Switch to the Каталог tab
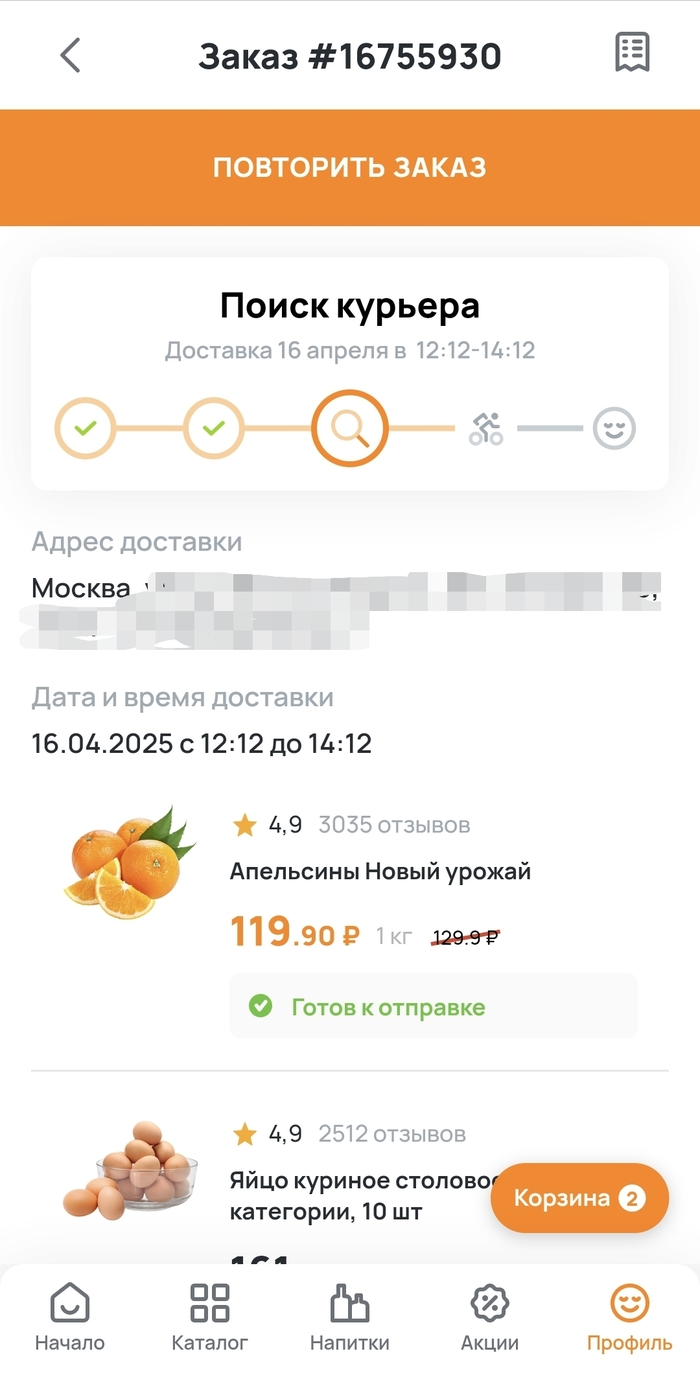Screen dimensions: 700x1373 coord(210,1317)
